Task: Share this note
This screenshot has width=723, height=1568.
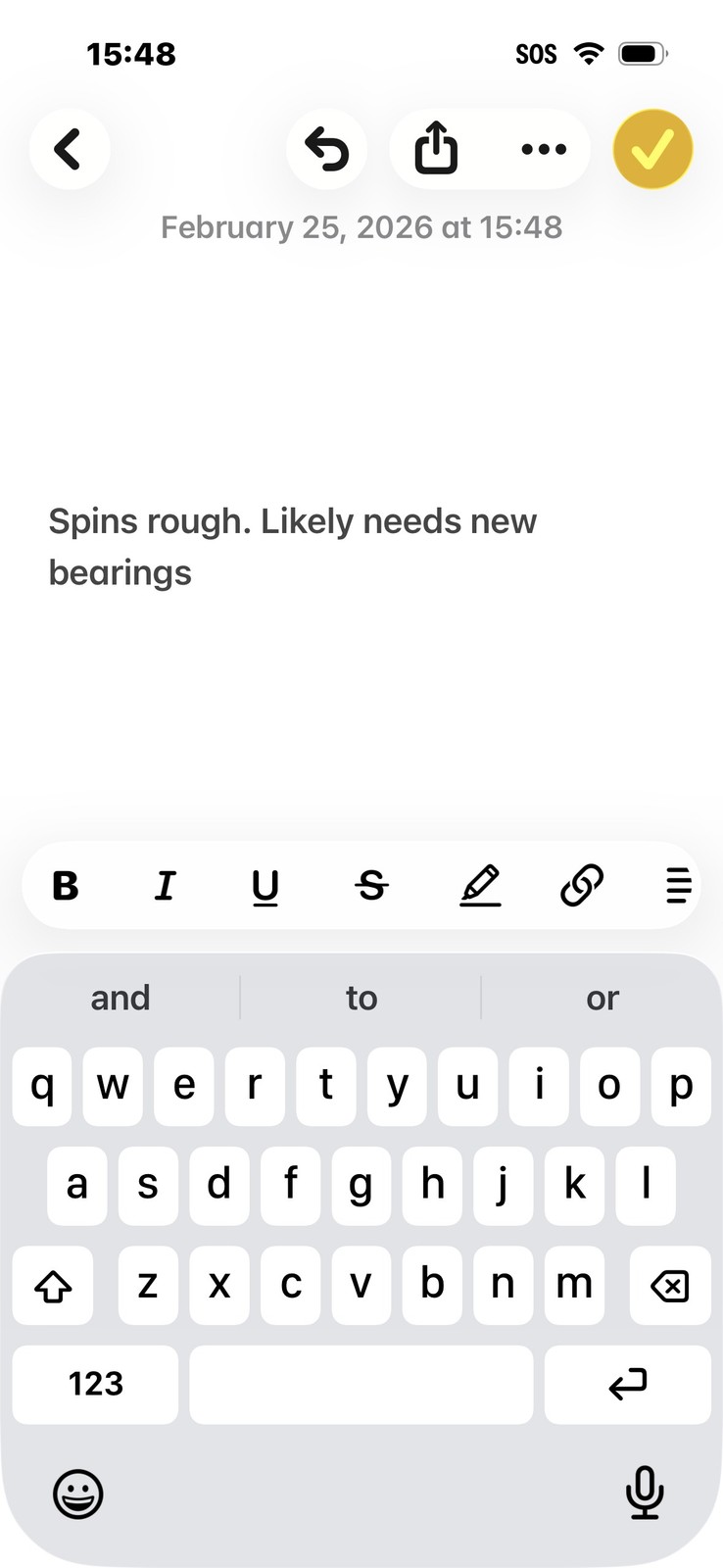Action: point(436,150)
